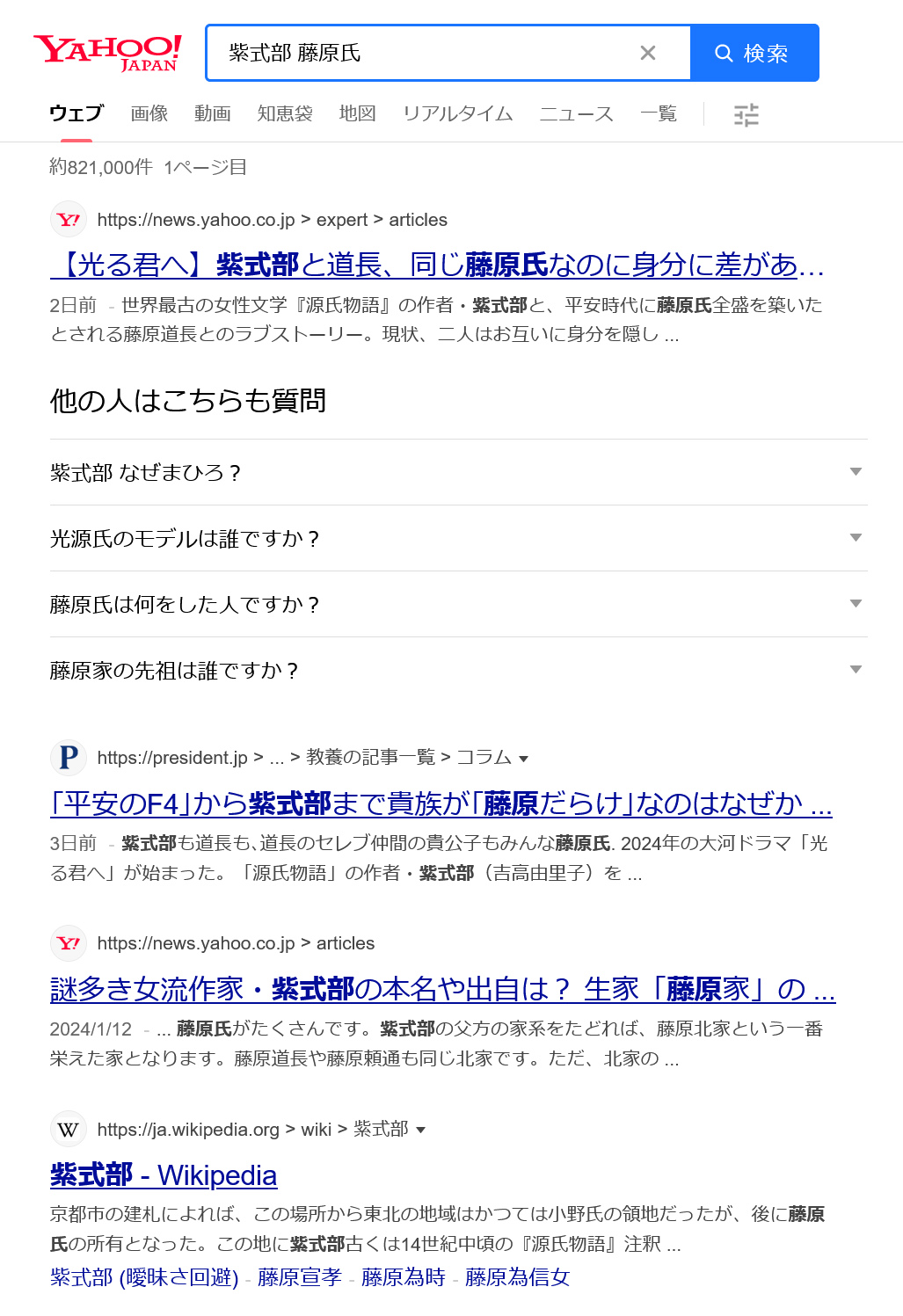Open the 一覧 tab
This screenshot has width=903, height=1316.
(x=658, y=113)
